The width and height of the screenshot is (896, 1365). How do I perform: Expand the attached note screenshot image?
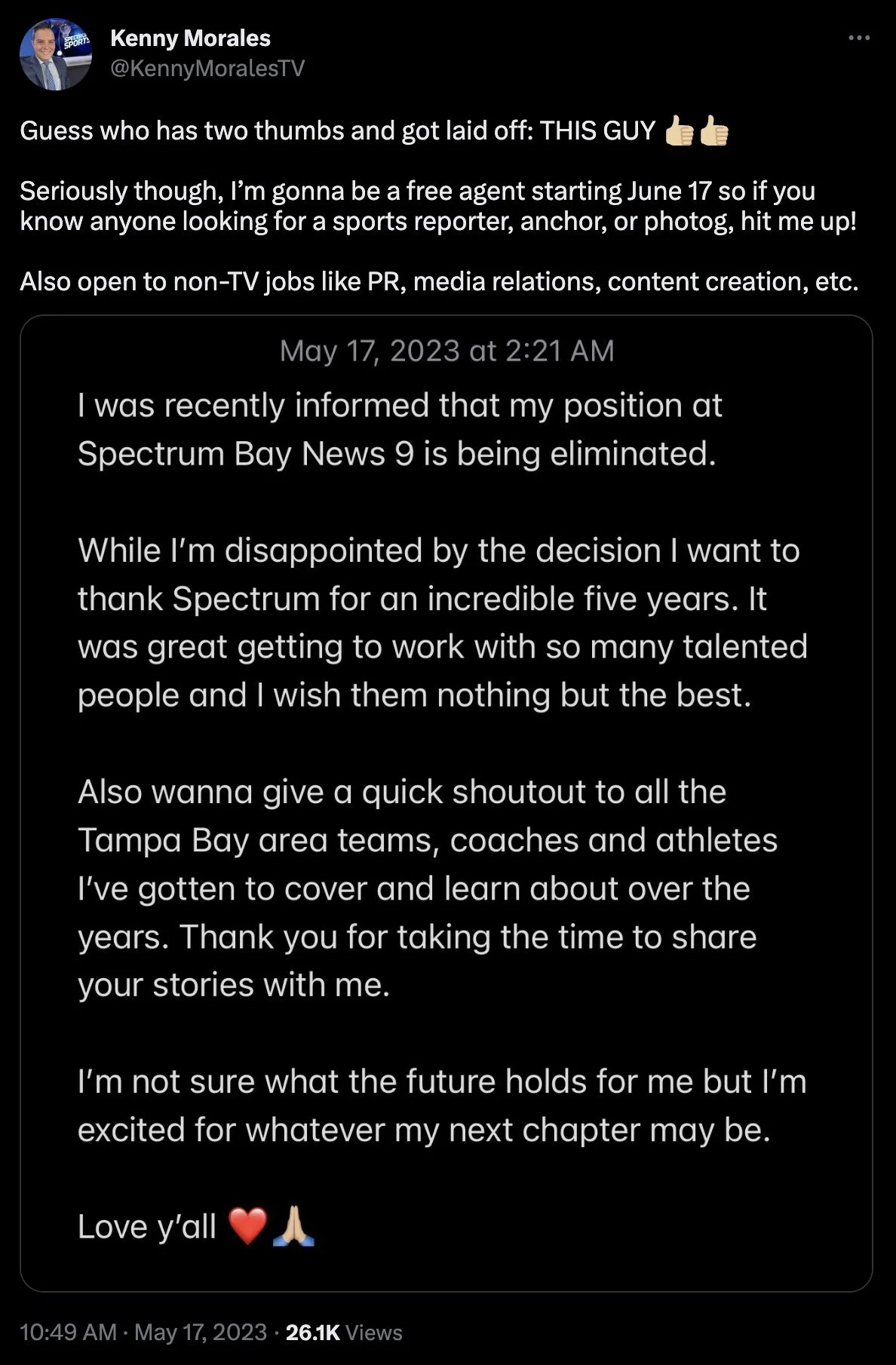pos(446,802)
